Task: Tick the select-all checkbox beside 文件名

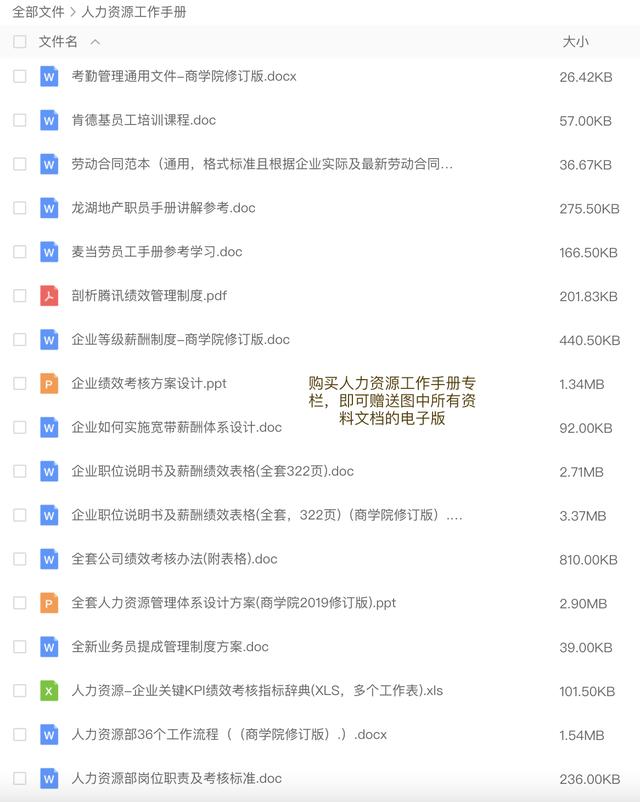Action: 20,42
